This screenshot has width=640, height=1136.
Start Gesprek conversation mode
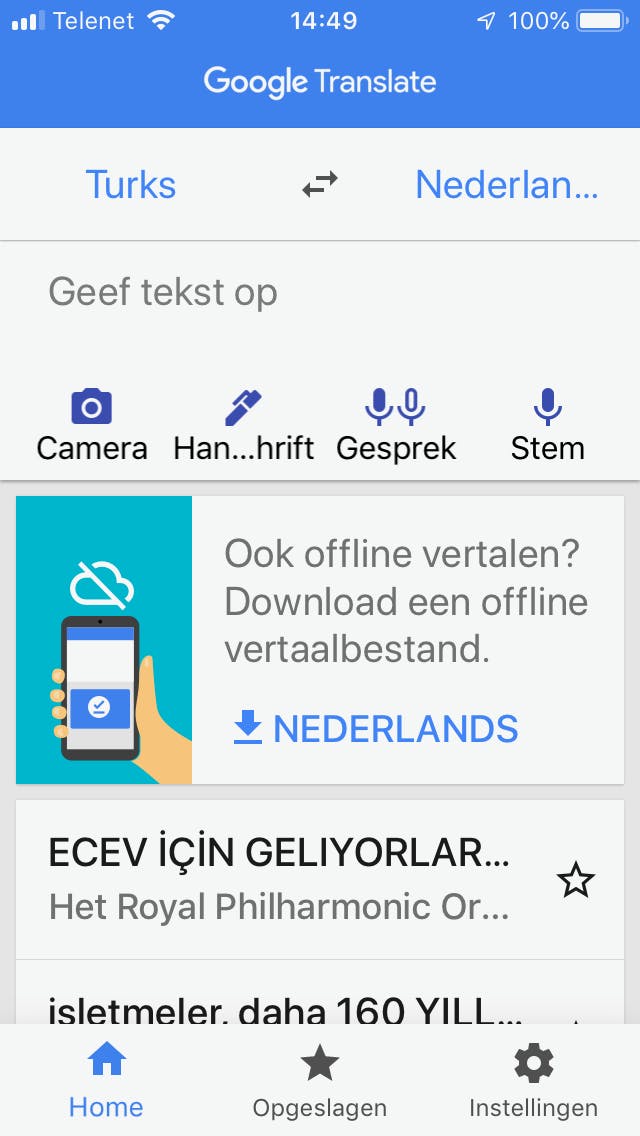396,425
